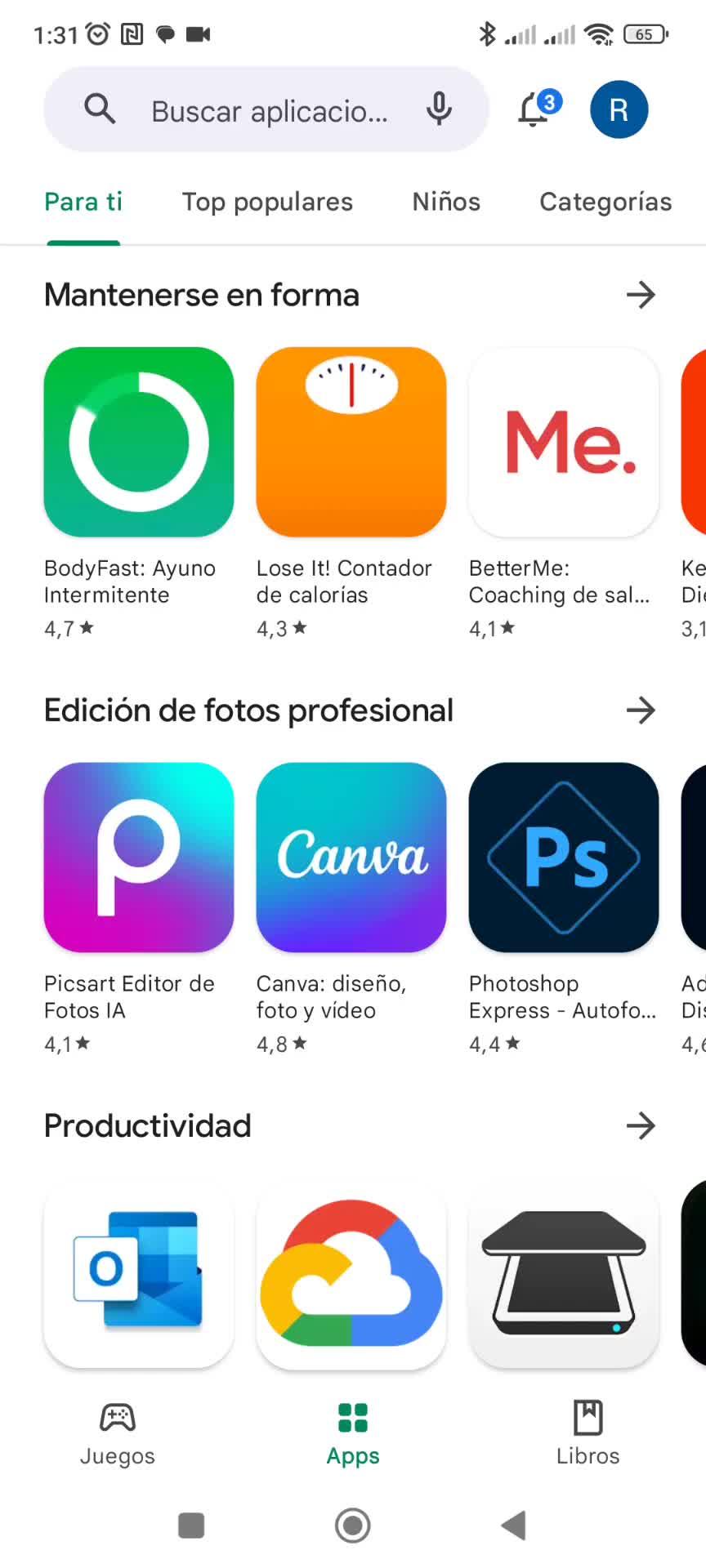Open the notifications bell
The height and width of the screenshot is (1568, 706).
point(535,109)
